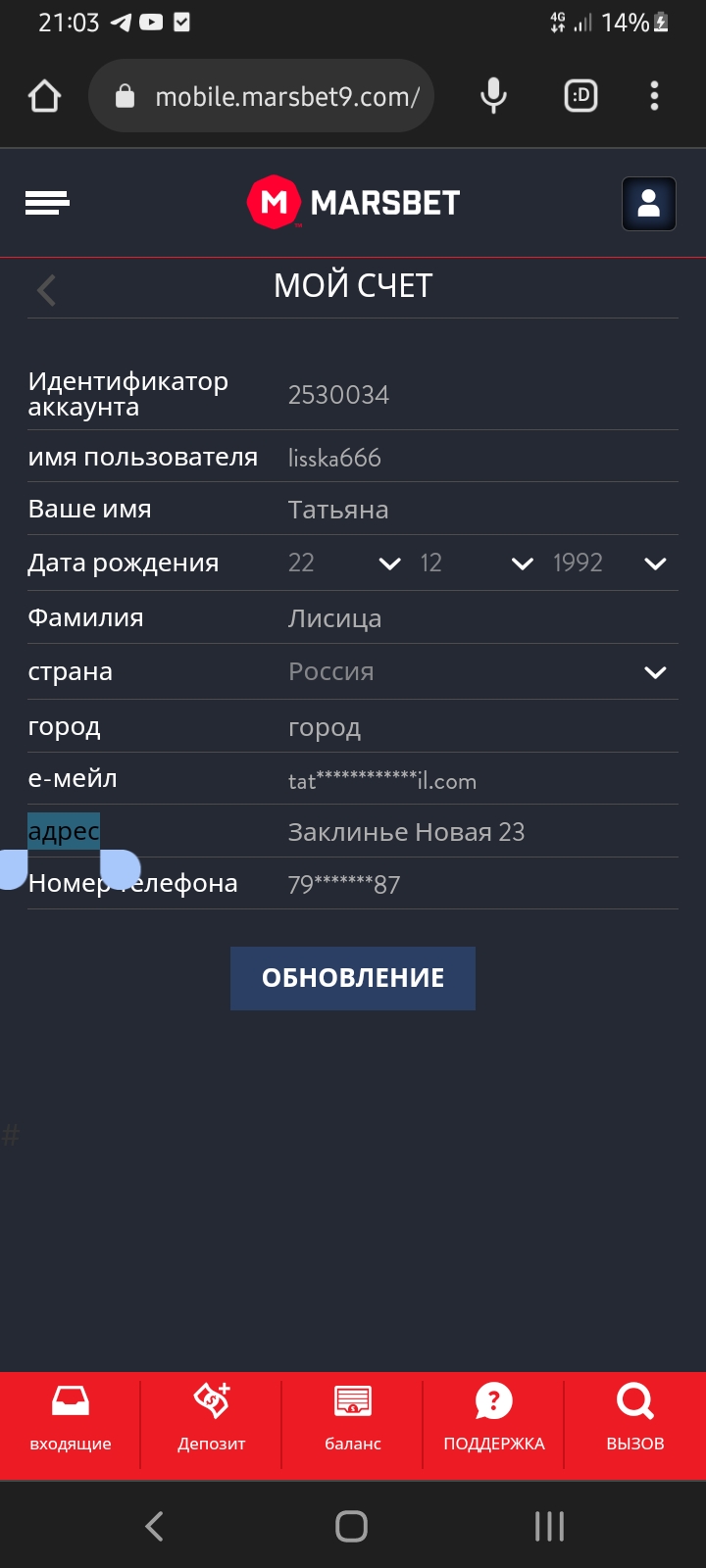Edit the адрес field Заклинье Новая 23
Image resolution: width=706 pixels, height=1568 pixels.
(x=482, y=832)
